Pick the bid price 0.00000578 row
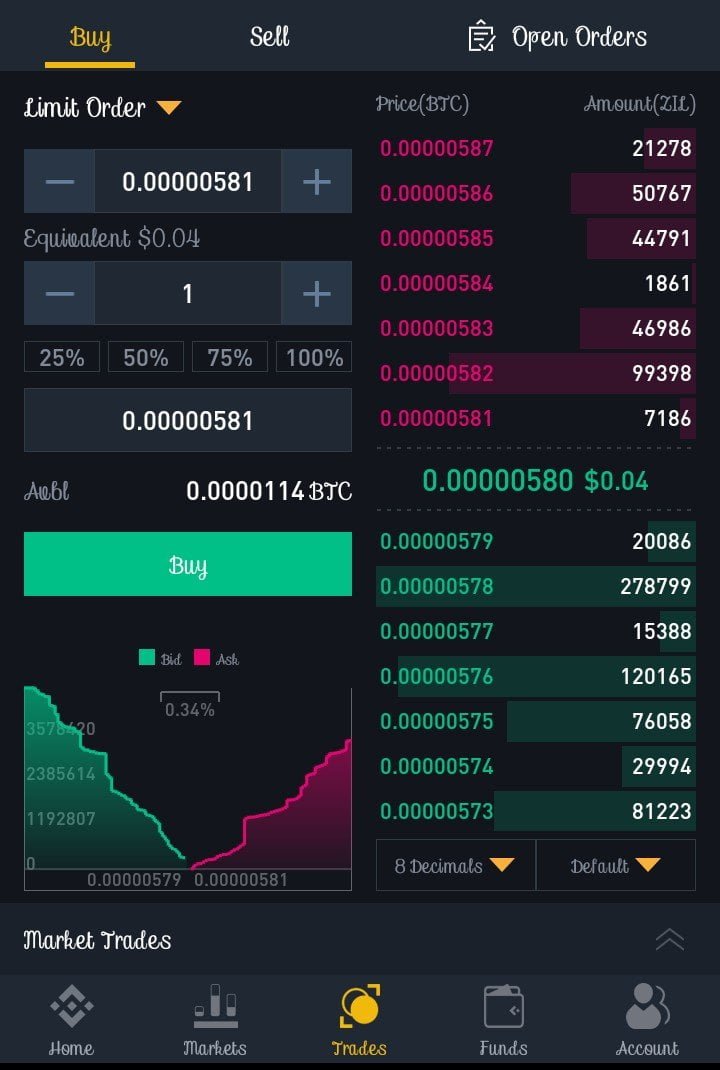720x1070 pixels. click(x=536, y=586)
